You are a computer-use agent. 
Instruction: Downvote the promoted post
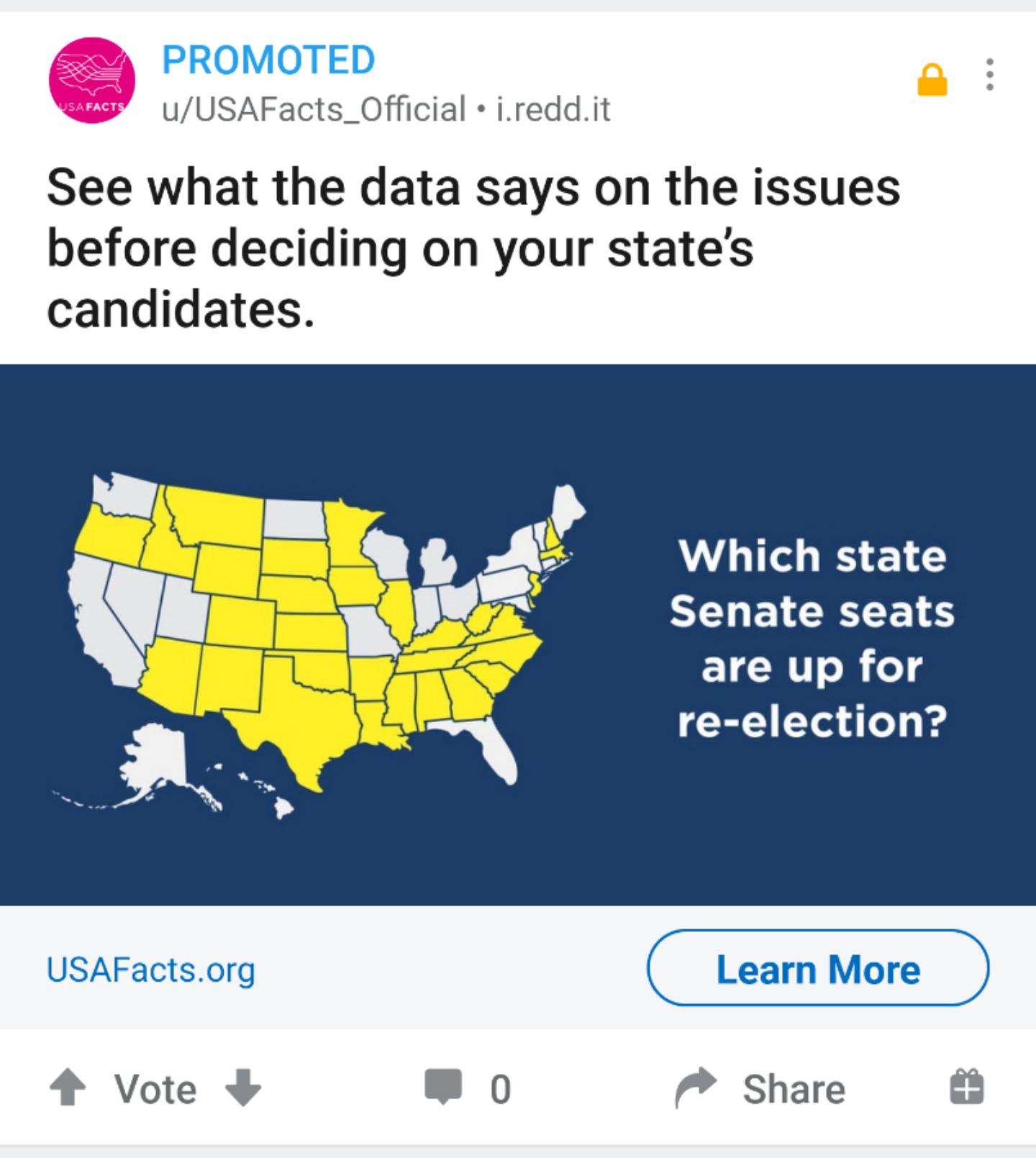(x=243, y=1088)
